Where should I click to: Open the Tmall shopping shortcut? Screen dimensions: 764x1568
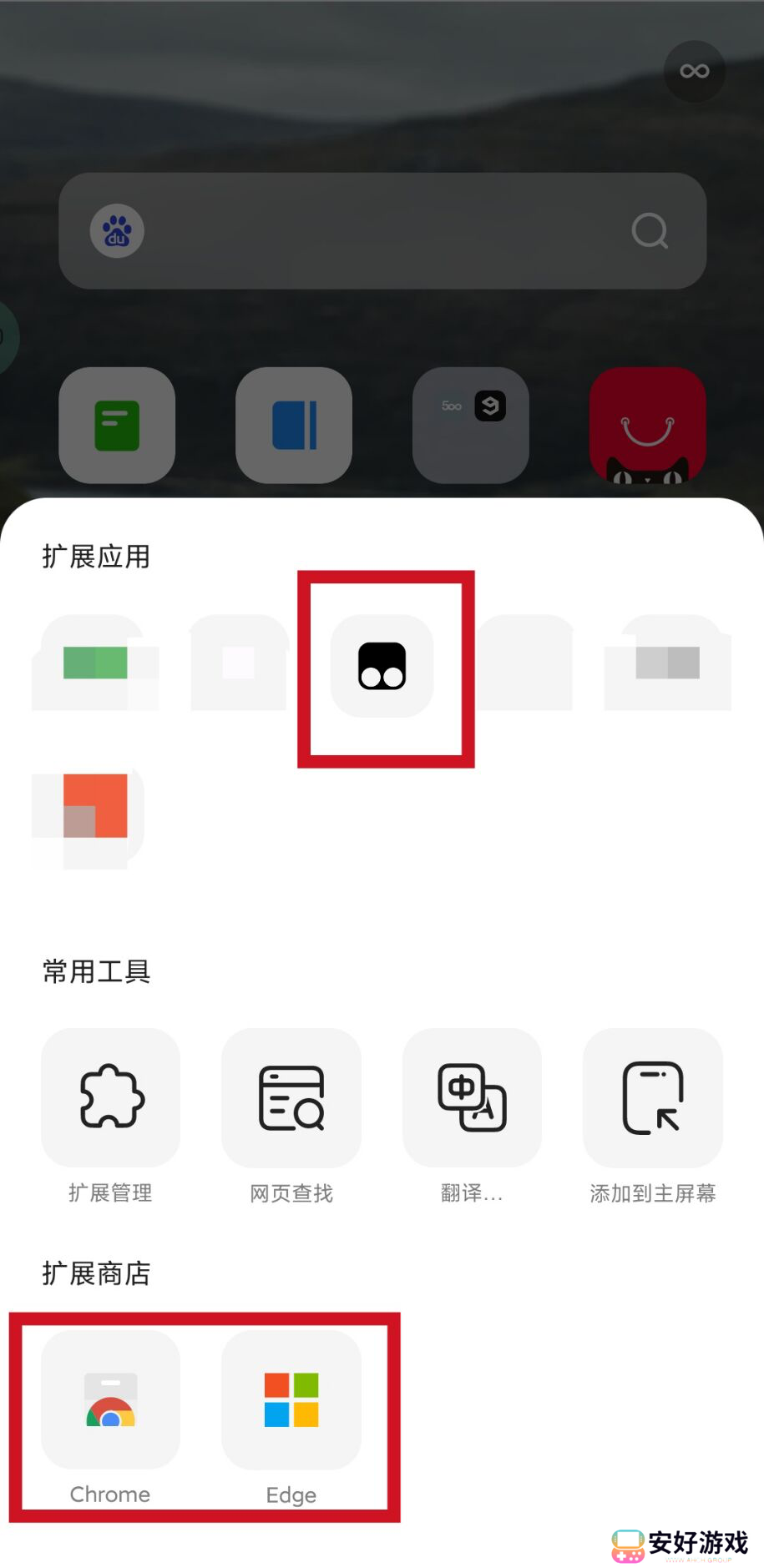(648, 425)
